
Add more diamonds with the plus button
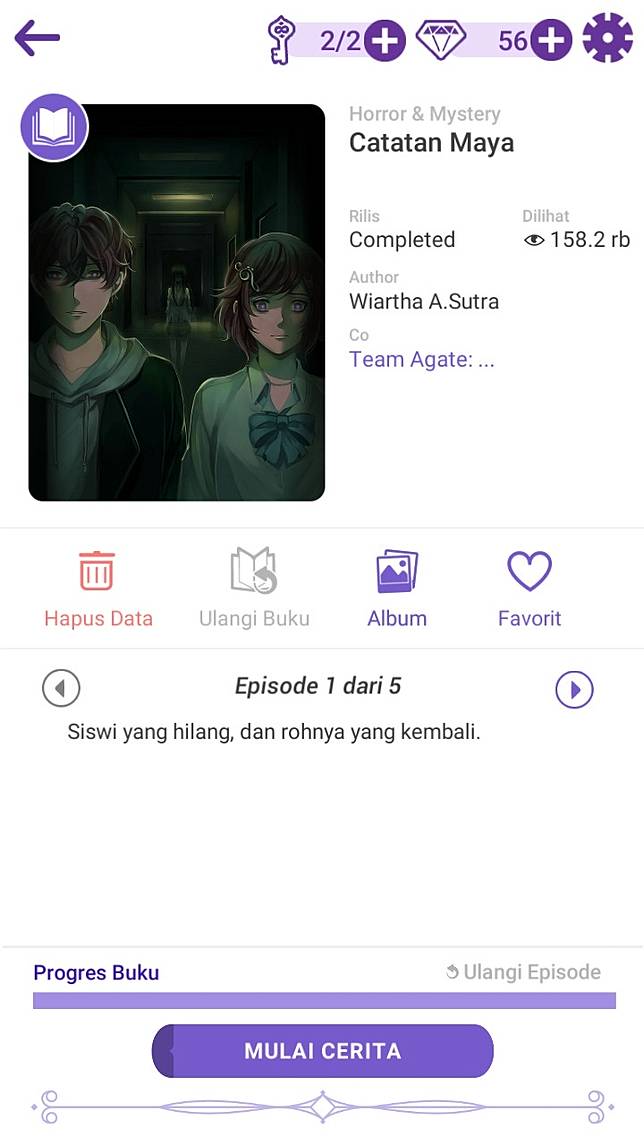[x=550, y=41]
